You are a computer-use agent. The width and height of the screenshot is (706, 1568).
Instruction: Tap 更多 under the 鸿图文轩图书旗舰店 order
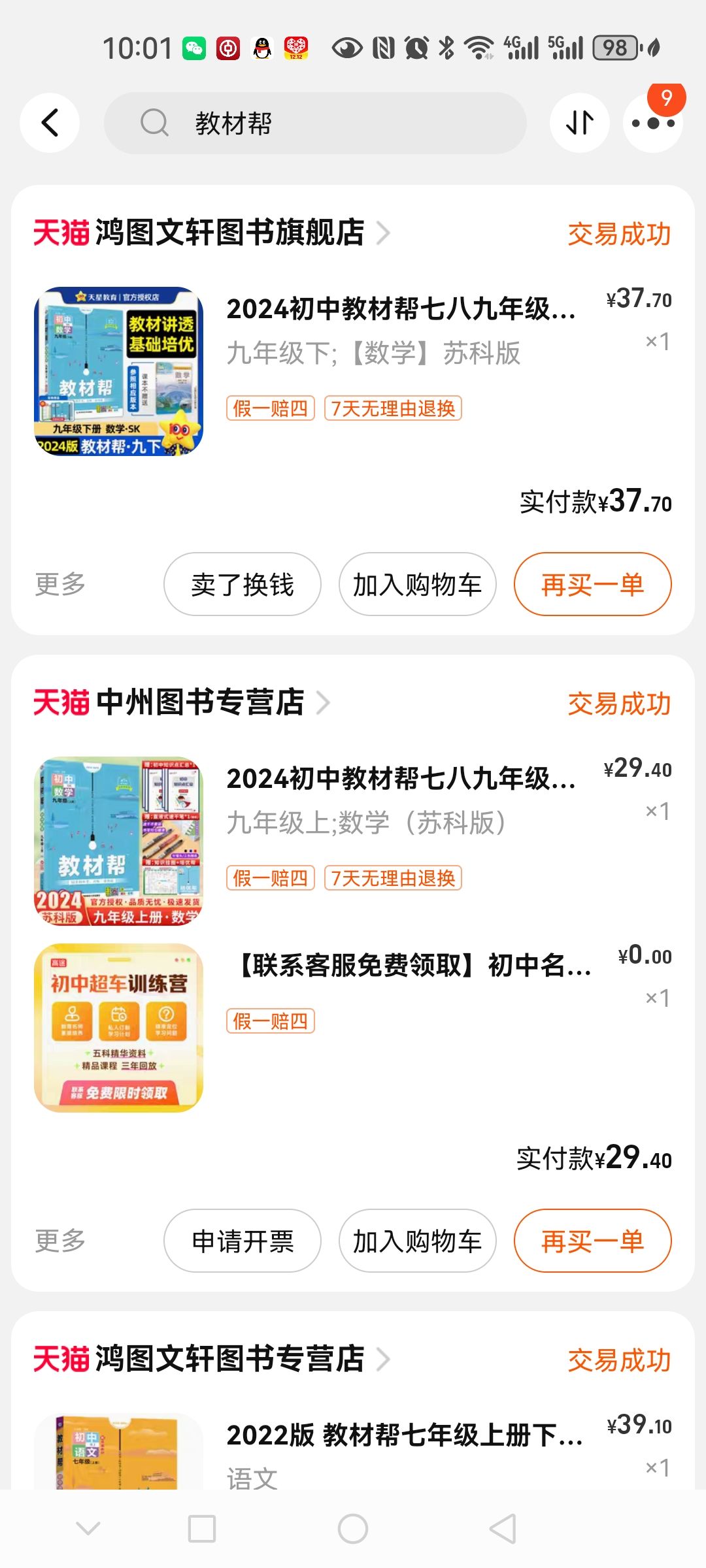[x=60, y=584]
